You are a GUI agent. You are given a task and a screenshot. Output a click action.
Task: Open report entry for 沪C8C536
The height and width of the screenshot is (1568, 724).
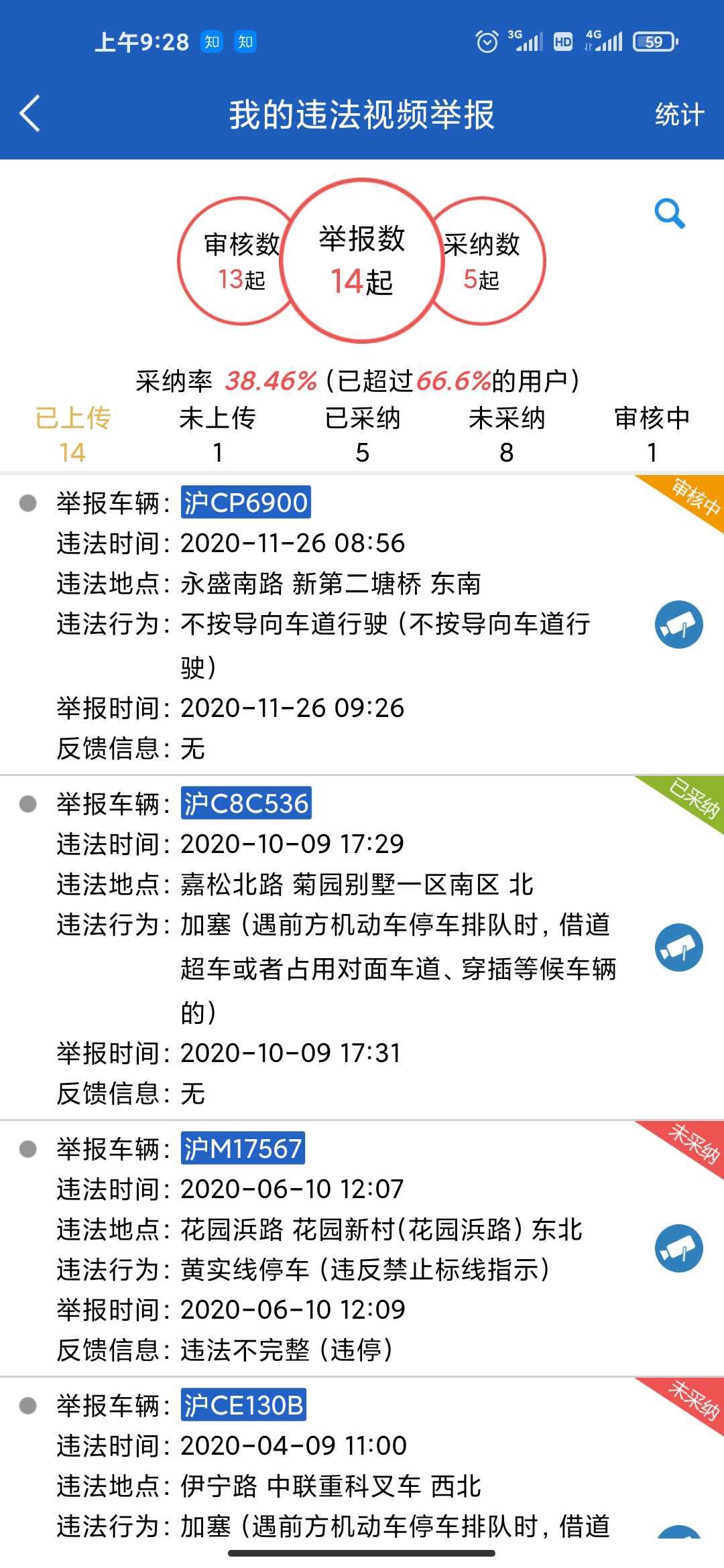point(362,948)
